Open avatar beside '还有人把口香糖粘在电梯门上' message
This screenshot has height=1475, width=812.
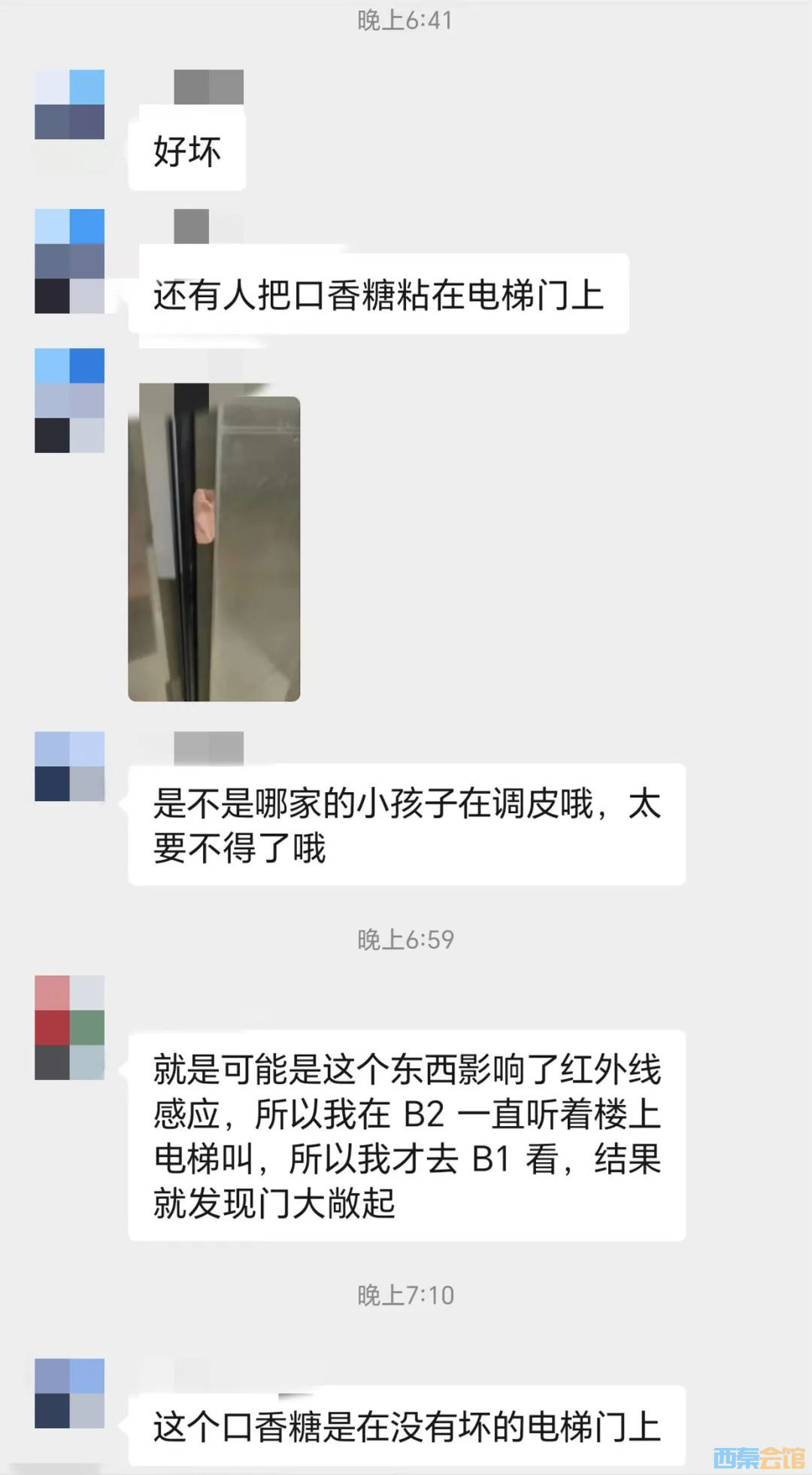(x=69, y=260)
